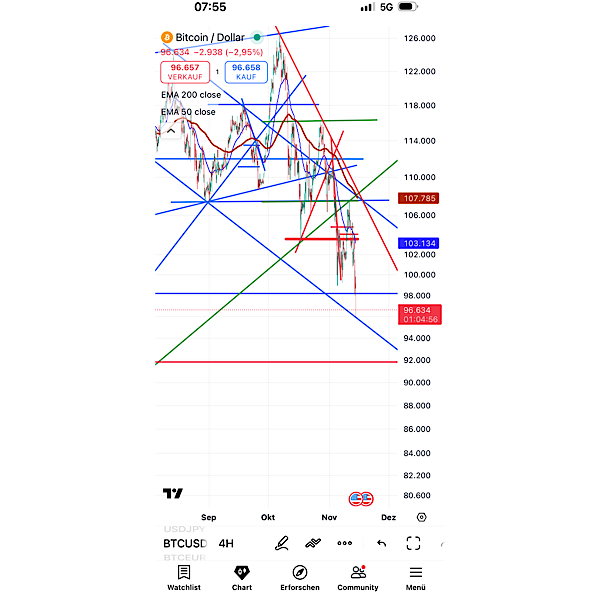Open the indicators menu
This screenshot has width=600, height=600.
click(x=313, y=543)
